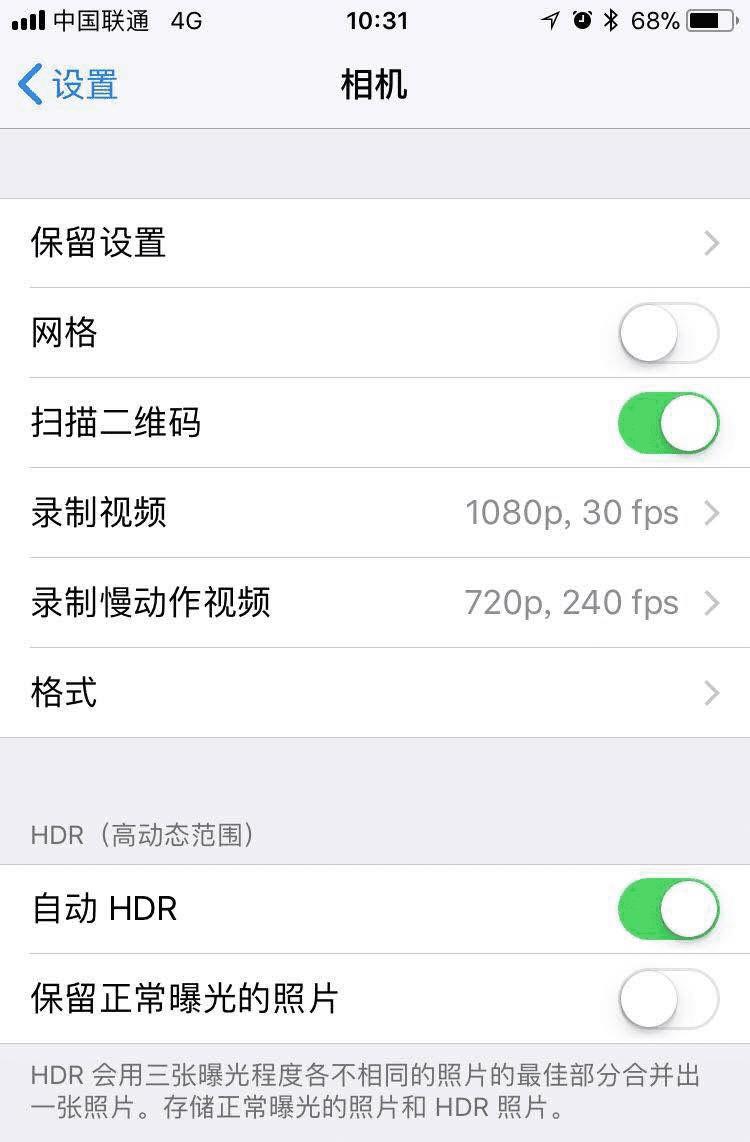
Task: Open 保留设置 options
Action: pyautogui.click(x=375, y=243)
